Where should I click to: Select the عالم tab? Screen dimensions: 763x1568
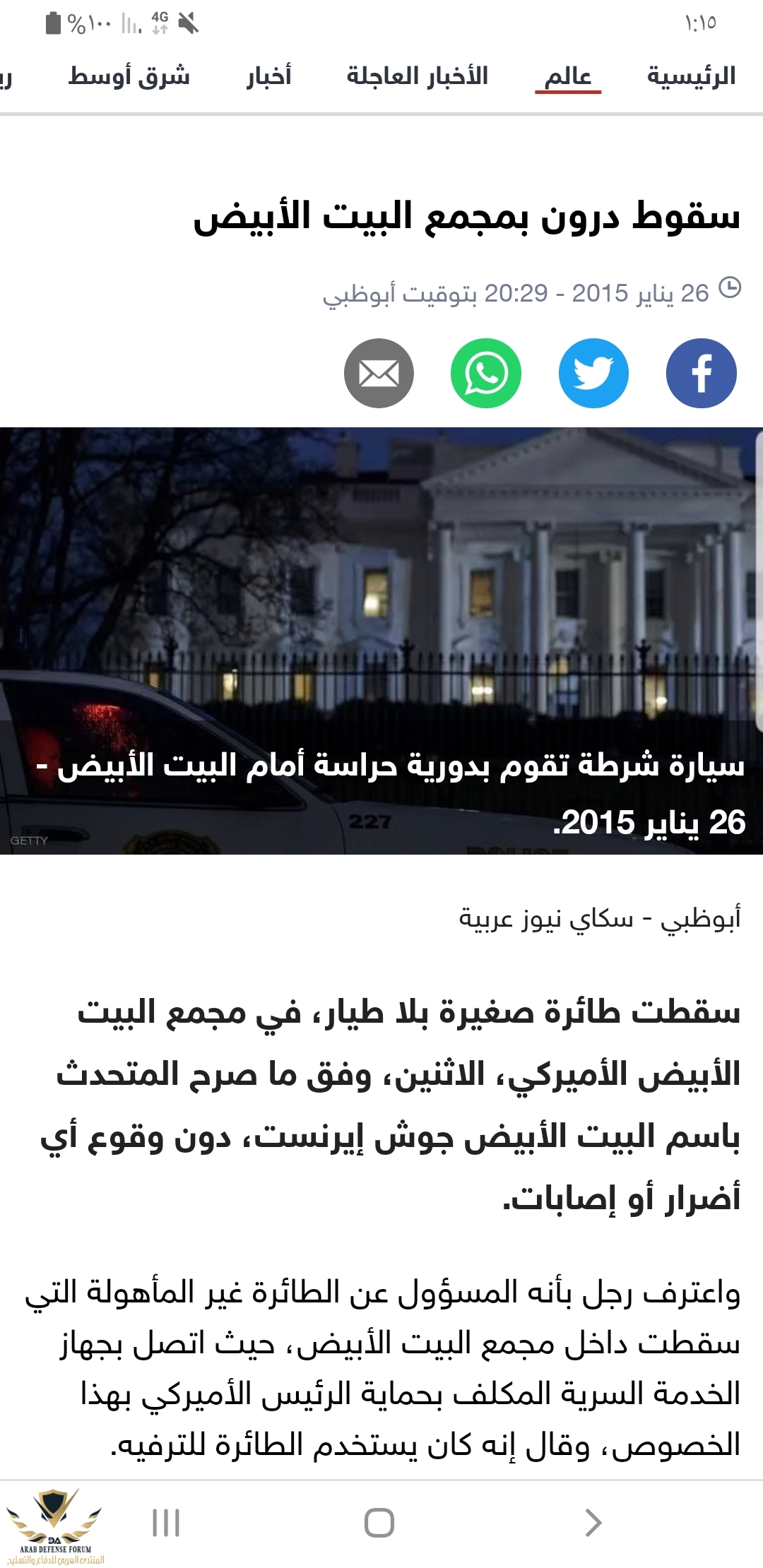(568, 76)
